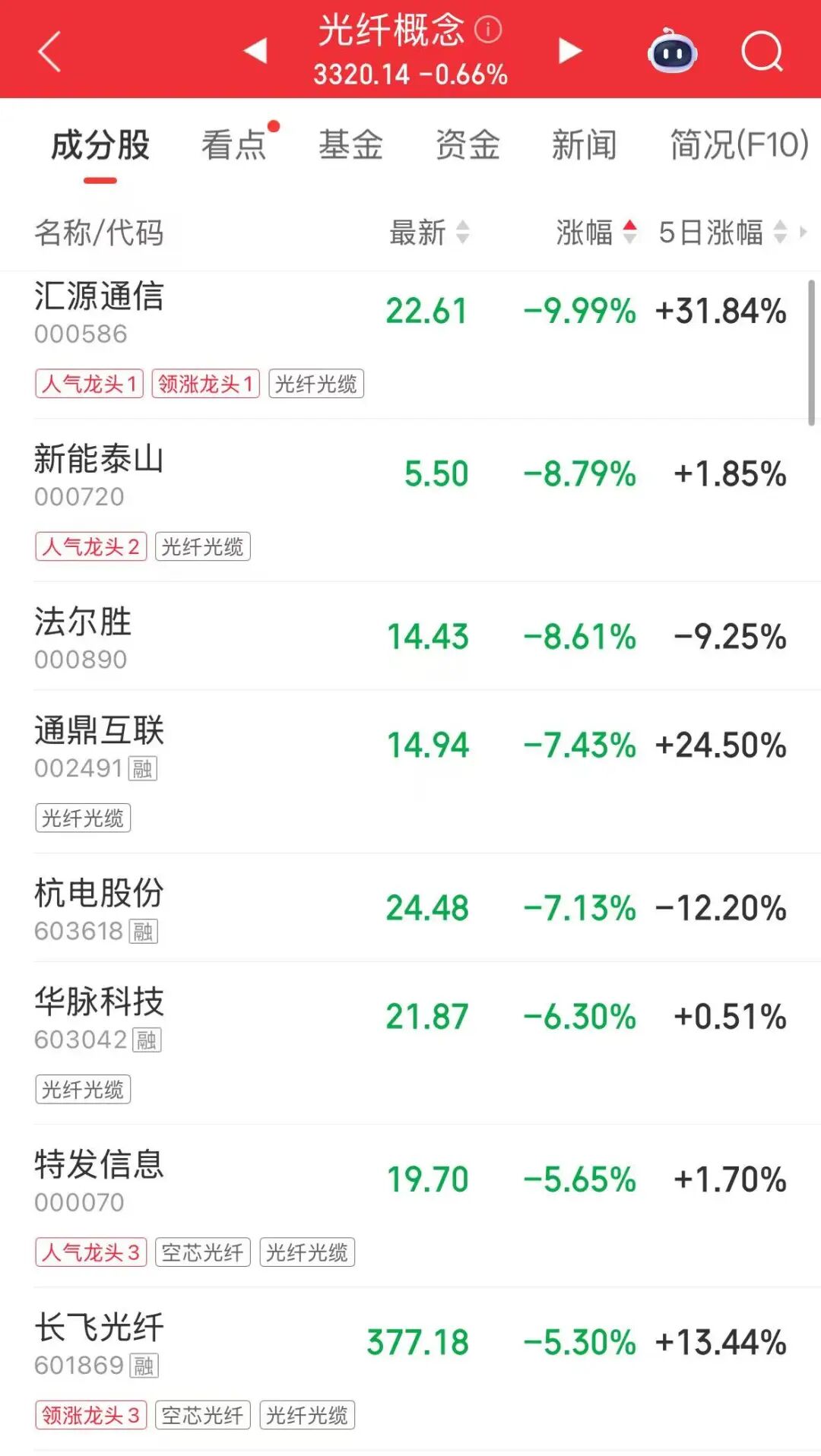Tap the 空芯光纤 tag under 特发信息
Screen dimensions: 821x1456
tap(202, 1252)
